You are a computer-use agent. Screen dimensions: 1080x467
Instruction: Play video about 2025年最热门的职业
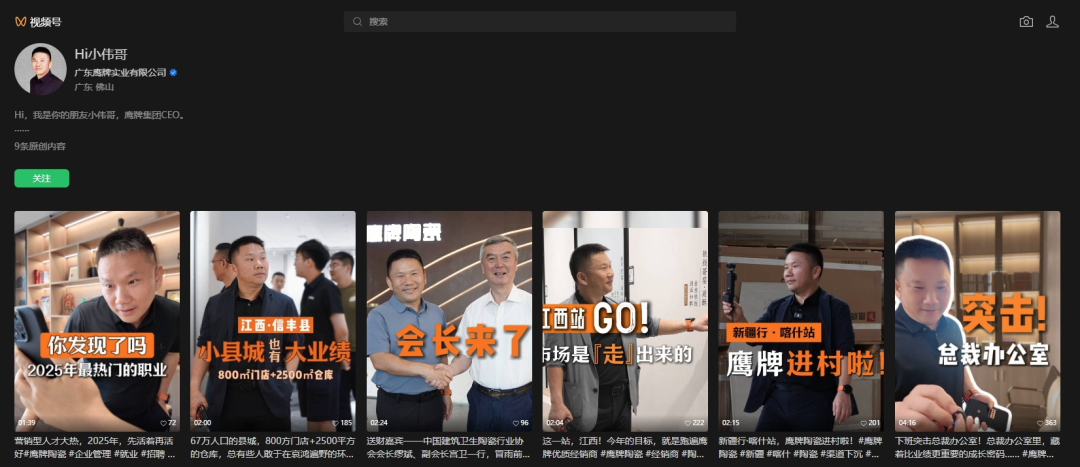tap(97, 320)
